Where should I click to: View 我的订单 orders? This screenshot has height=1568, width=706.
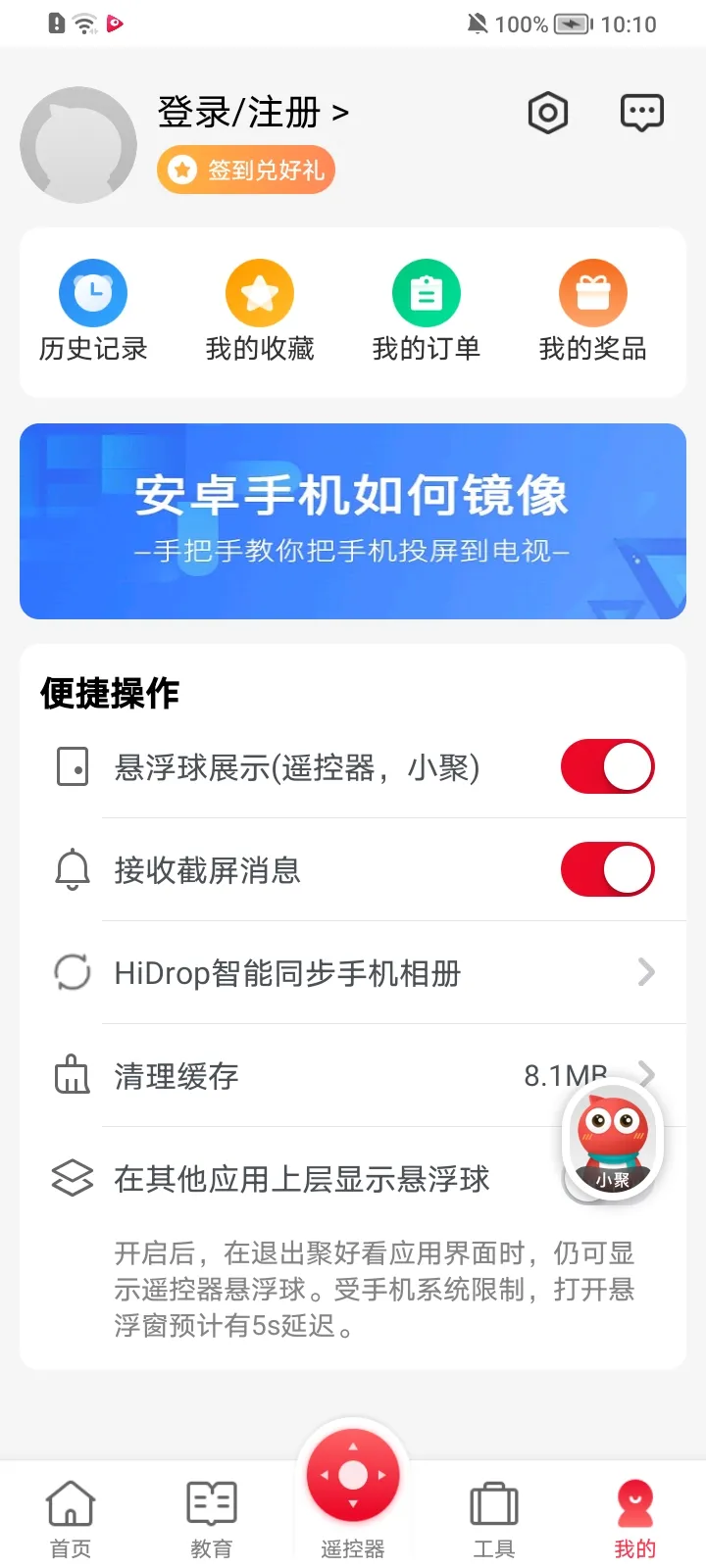point(427,311)
